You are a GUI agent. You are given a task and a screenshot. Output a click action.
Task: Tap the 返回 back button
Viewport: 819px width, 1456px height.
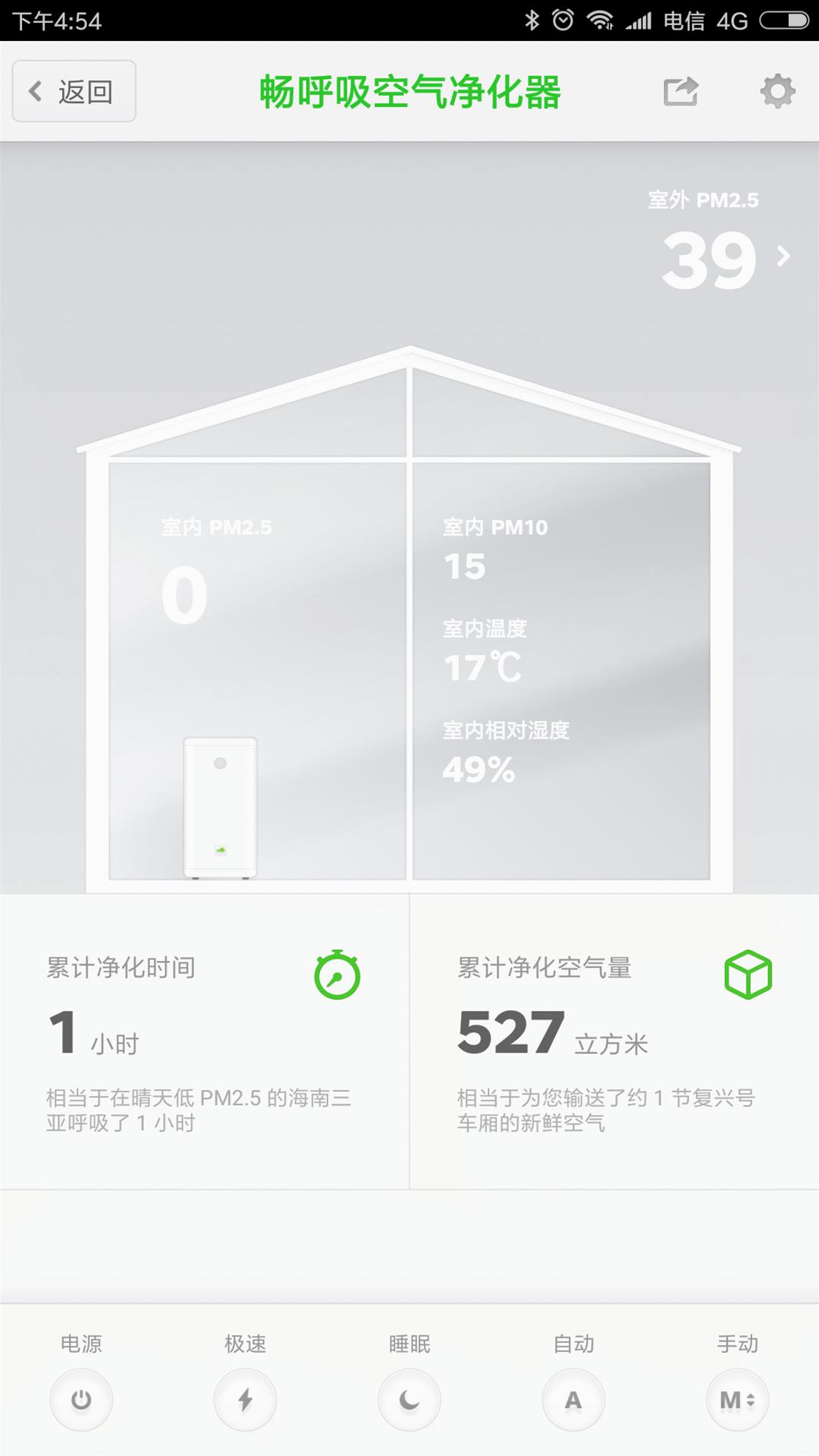coord(74,92)
